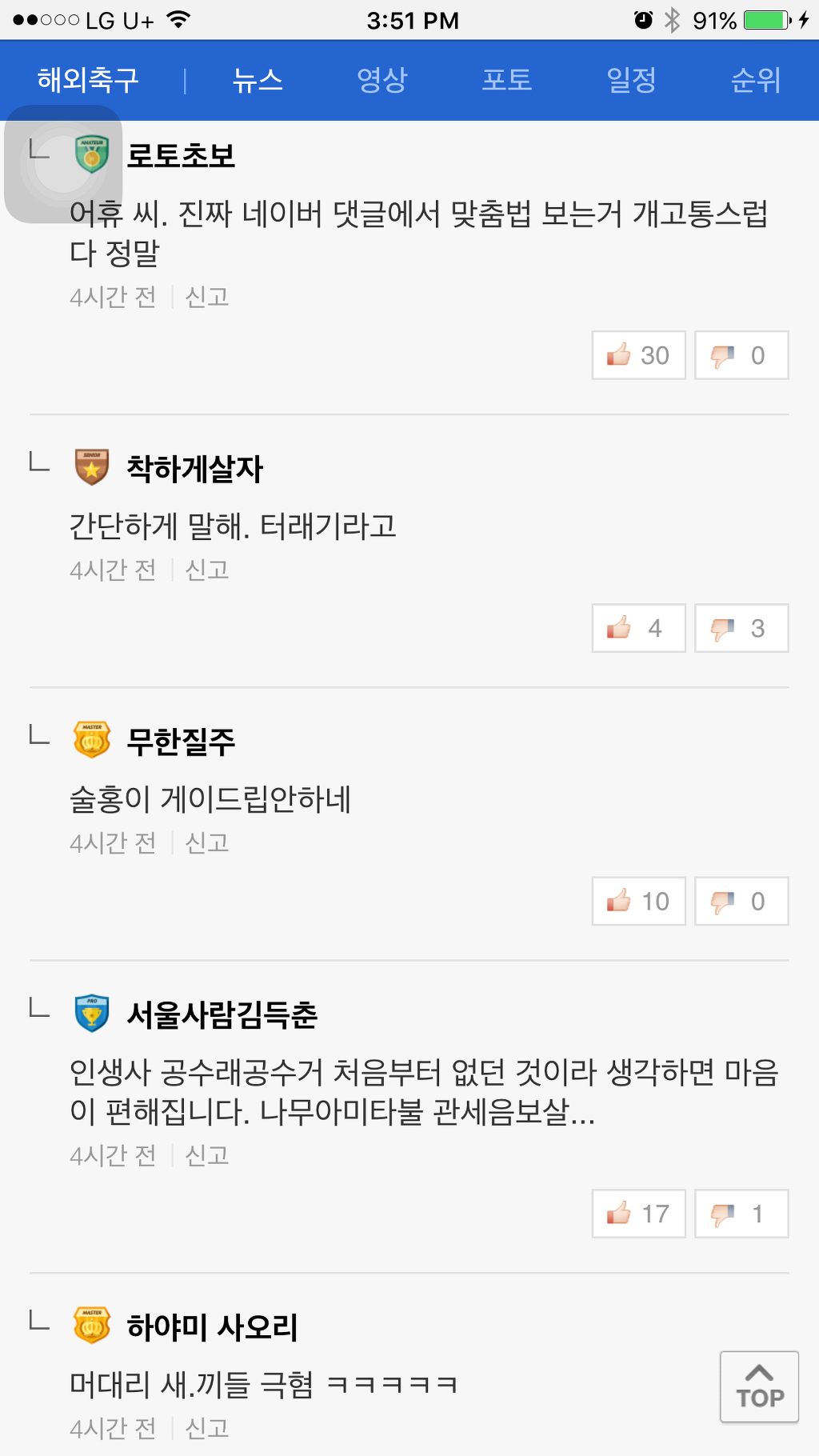Dislike 무한질주's comment

click(741, 901)
